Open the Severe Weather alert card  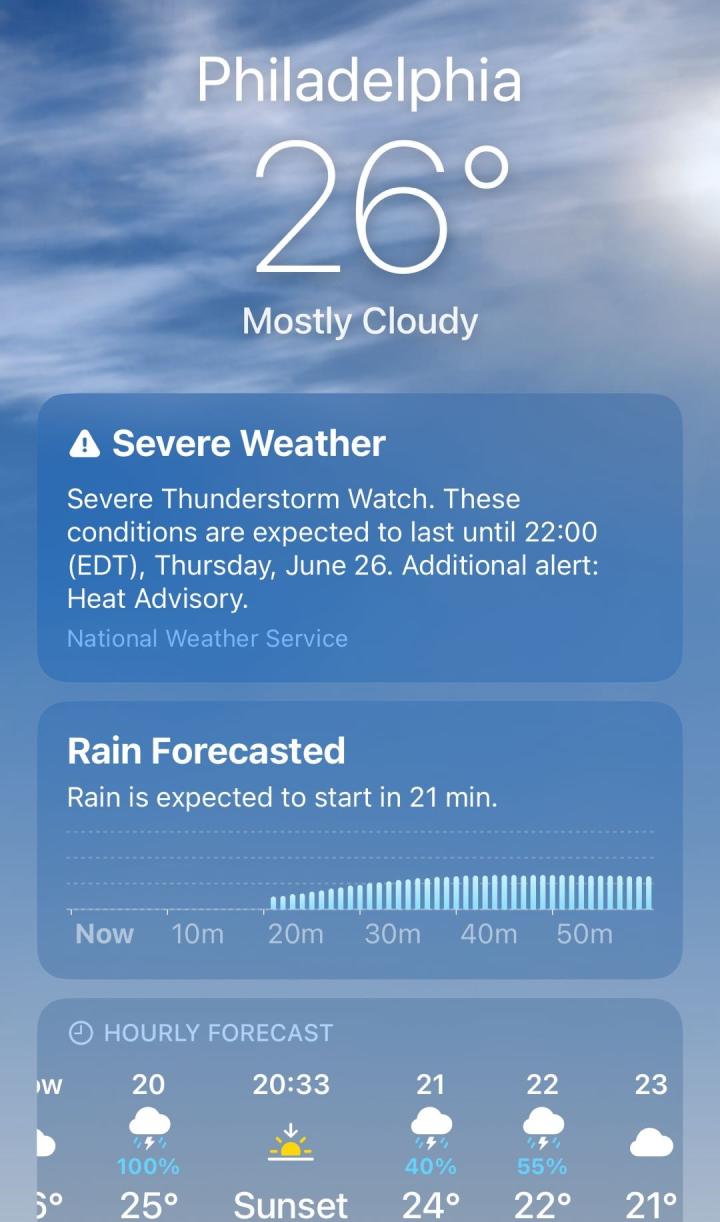pos(359,520)
